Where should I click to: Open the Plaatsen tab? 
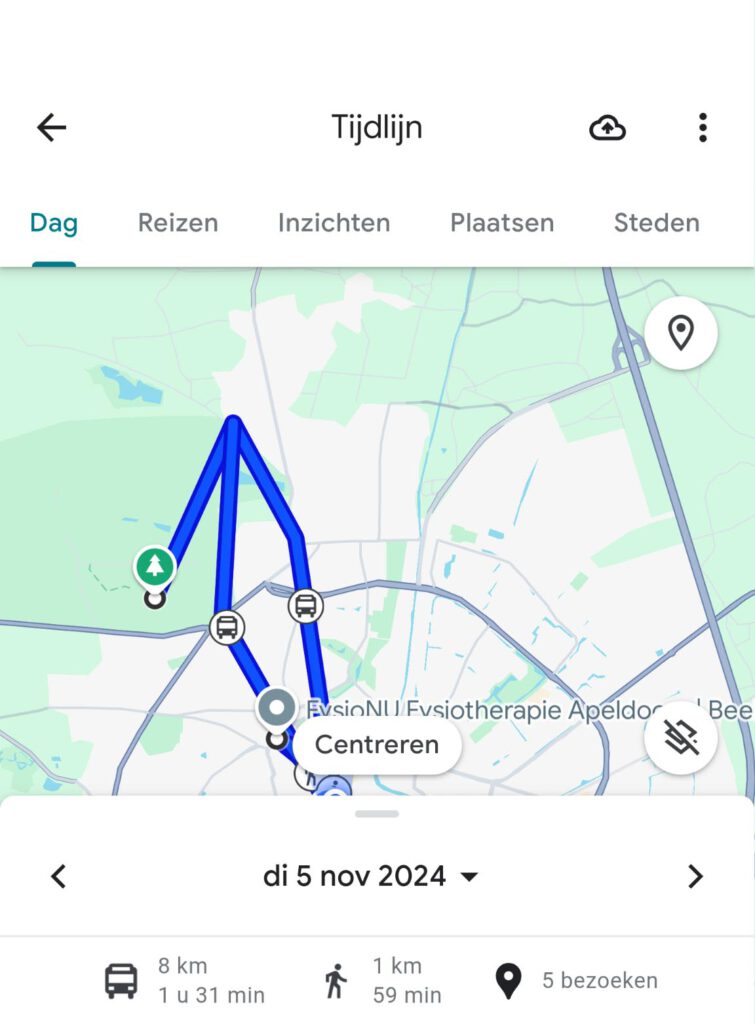502,222
